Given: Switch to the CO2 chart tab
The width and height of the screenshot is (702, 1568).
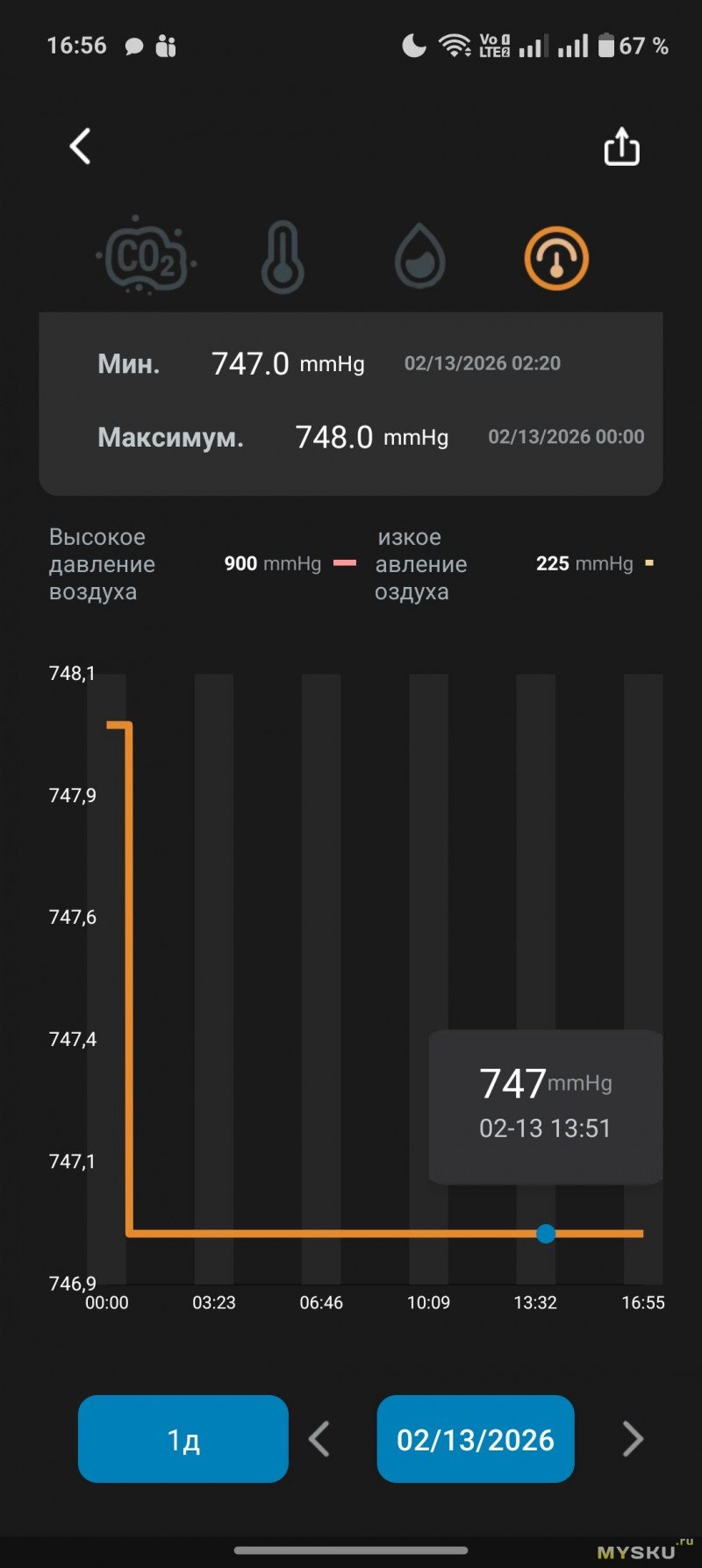Looking at the screenshot, I should (147, 258).
